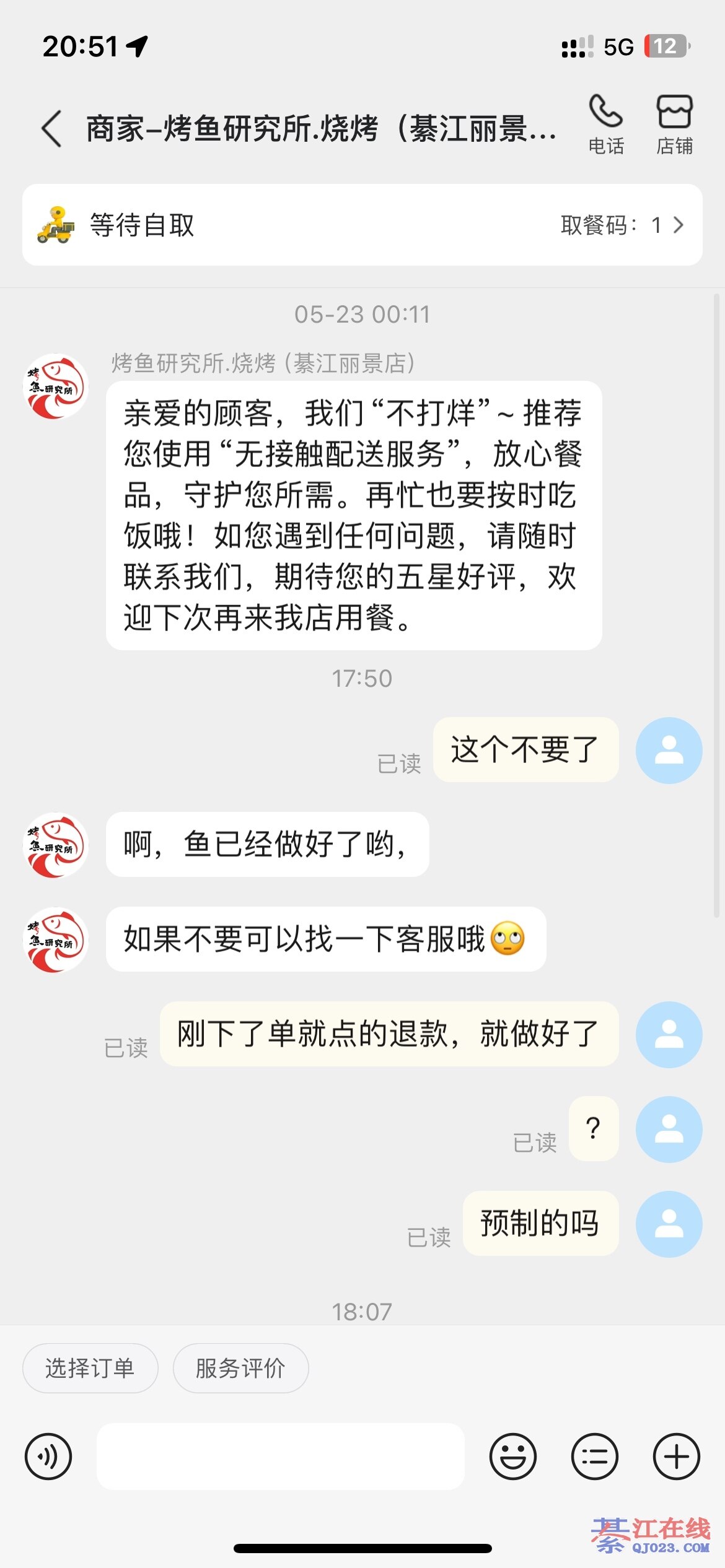This screenshot has height=1568, width=725.
Task: Open 服务评价 to rate service
Action: tap(240, 1368)
